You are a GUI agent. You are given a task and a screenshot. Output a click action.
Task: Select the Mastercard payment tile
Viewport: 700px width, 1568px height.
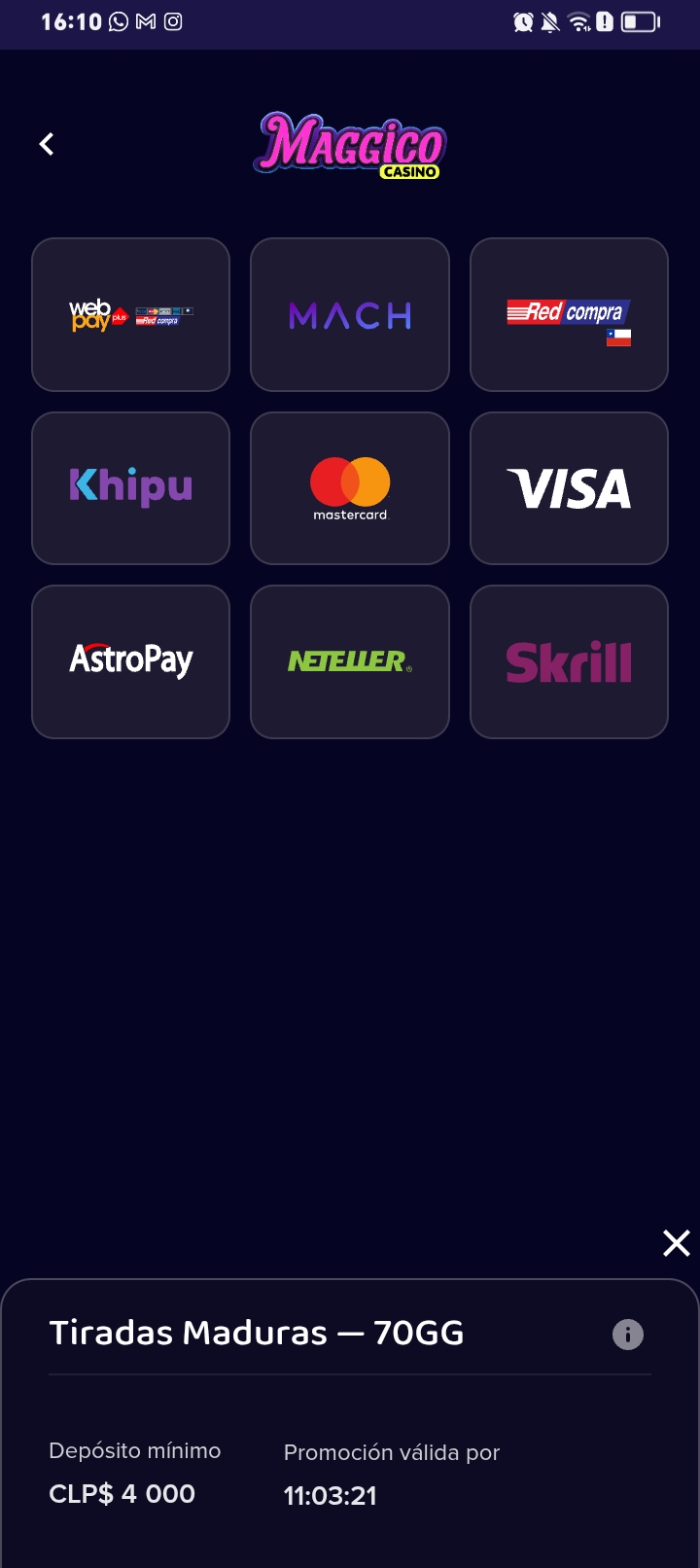(350, 488)
